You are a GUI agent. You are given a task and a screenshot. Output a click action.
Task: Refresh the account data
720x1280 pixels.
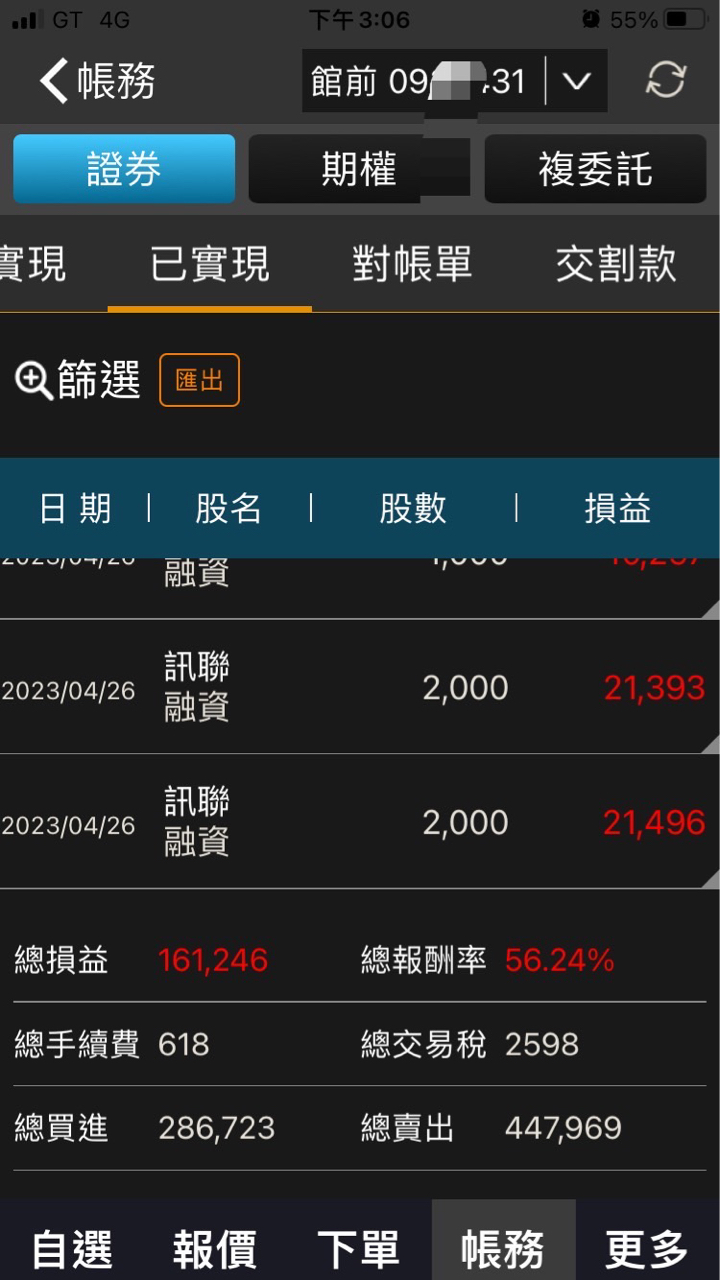[x=665, y=81]
